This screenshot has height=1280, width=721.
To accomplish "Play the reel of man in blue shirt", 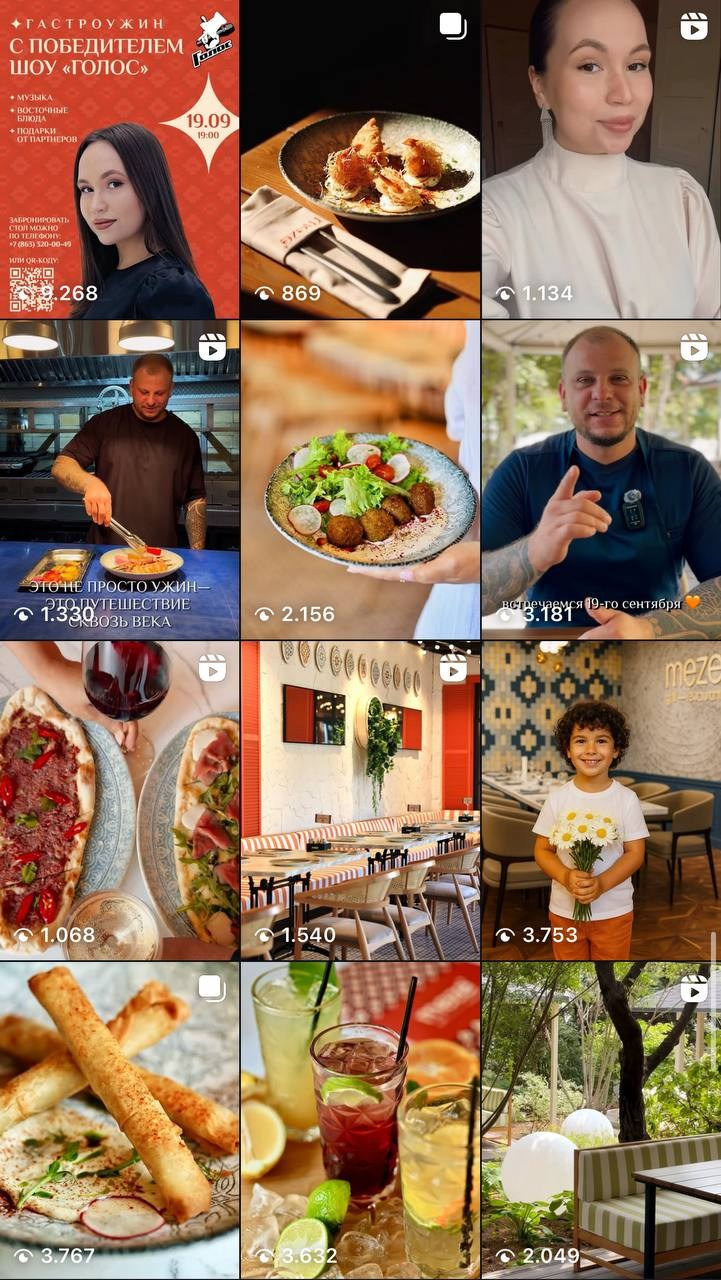I will coord(601,480).
